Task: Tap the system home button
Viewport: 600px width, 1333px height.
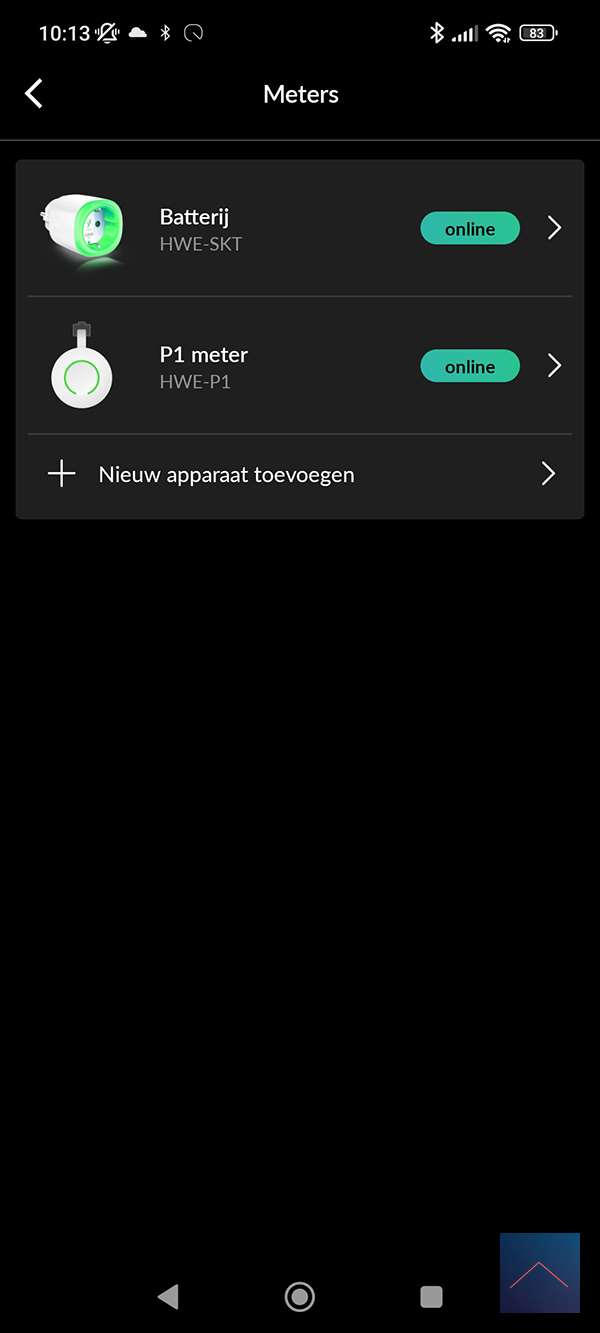Action: coord(299,1297)
